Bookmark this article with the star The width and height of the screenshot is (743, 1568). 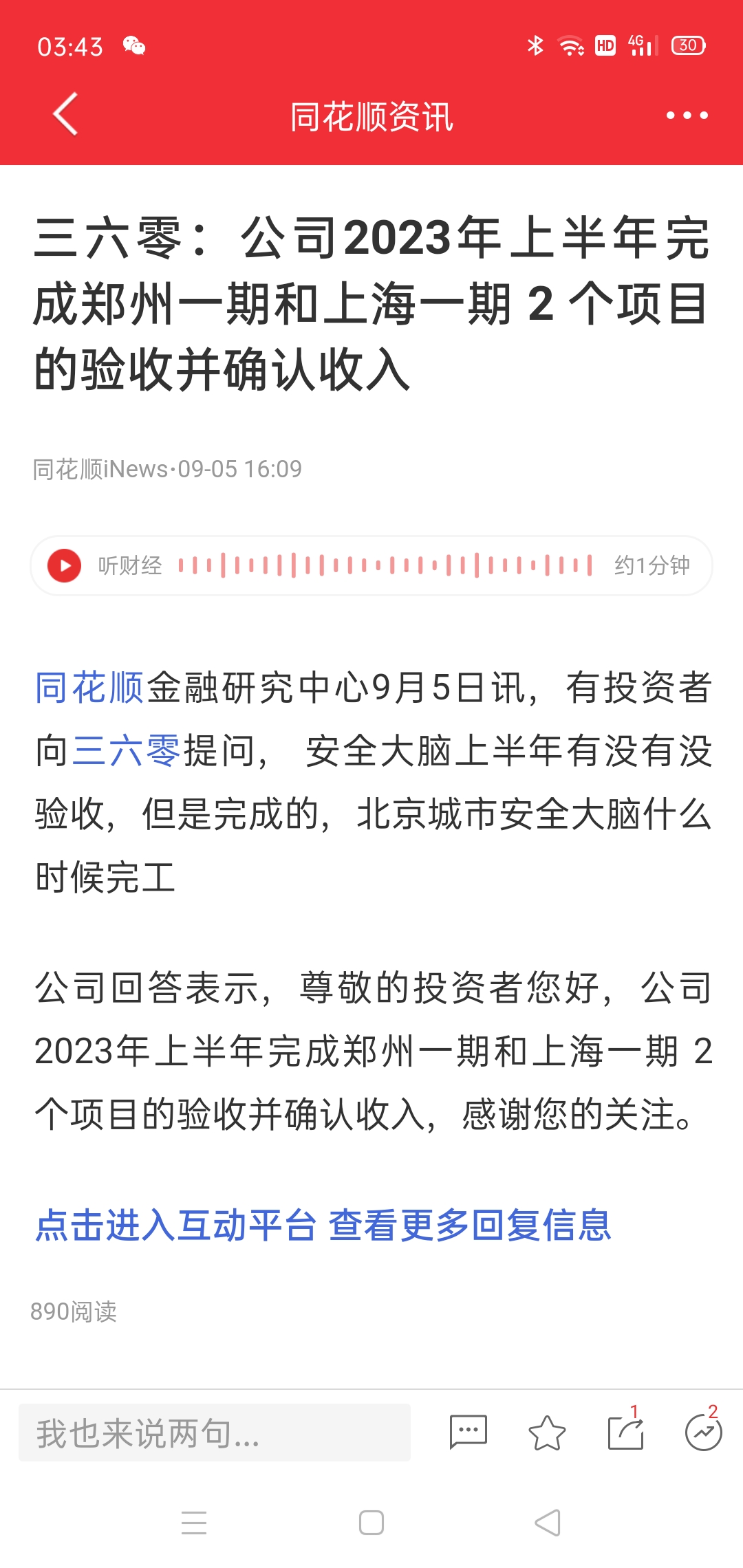[547, 1433]
